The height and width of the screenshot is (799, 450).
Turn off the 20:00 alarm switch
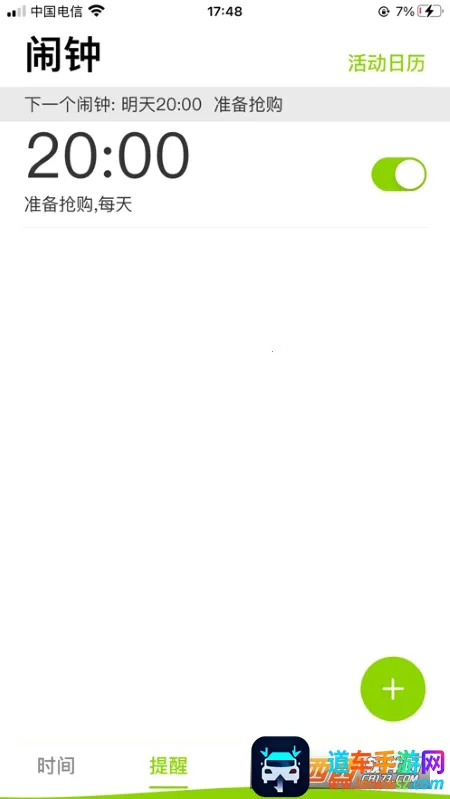point(399,174)
